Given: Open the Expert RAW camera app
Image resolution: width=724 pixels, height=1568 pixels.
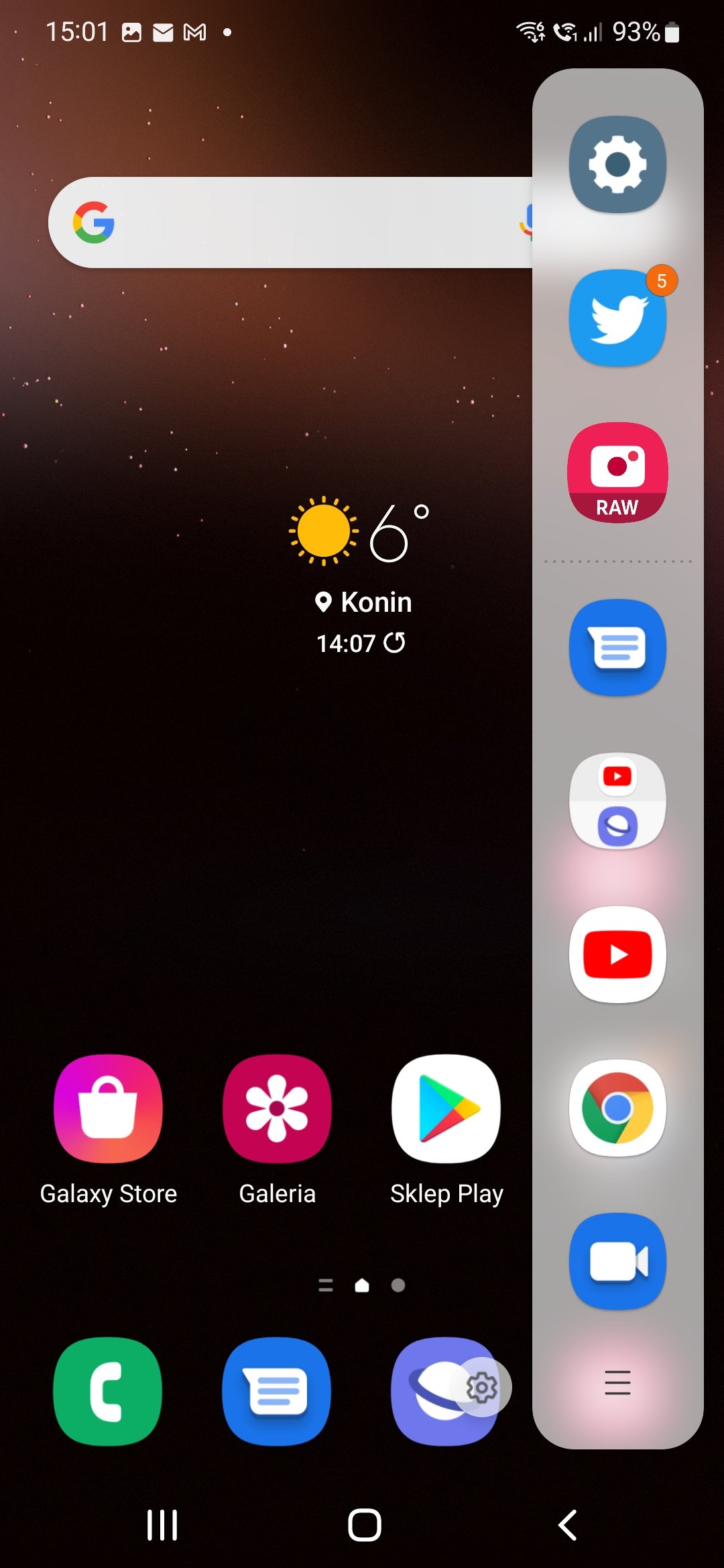Looking at the screenshot, I should 617,472.
